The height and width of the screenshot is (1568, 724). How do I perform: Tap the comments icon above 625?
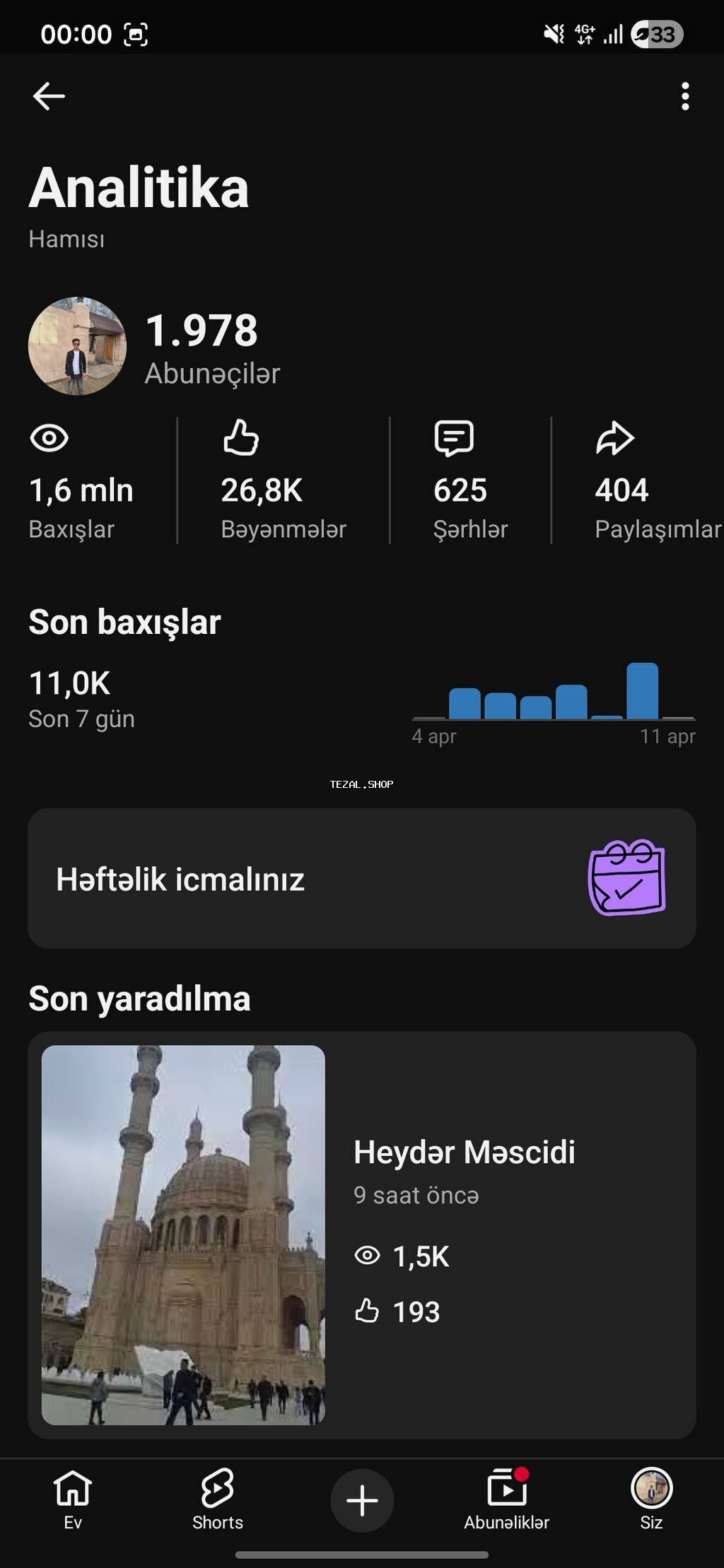click(x=452, y=437)
